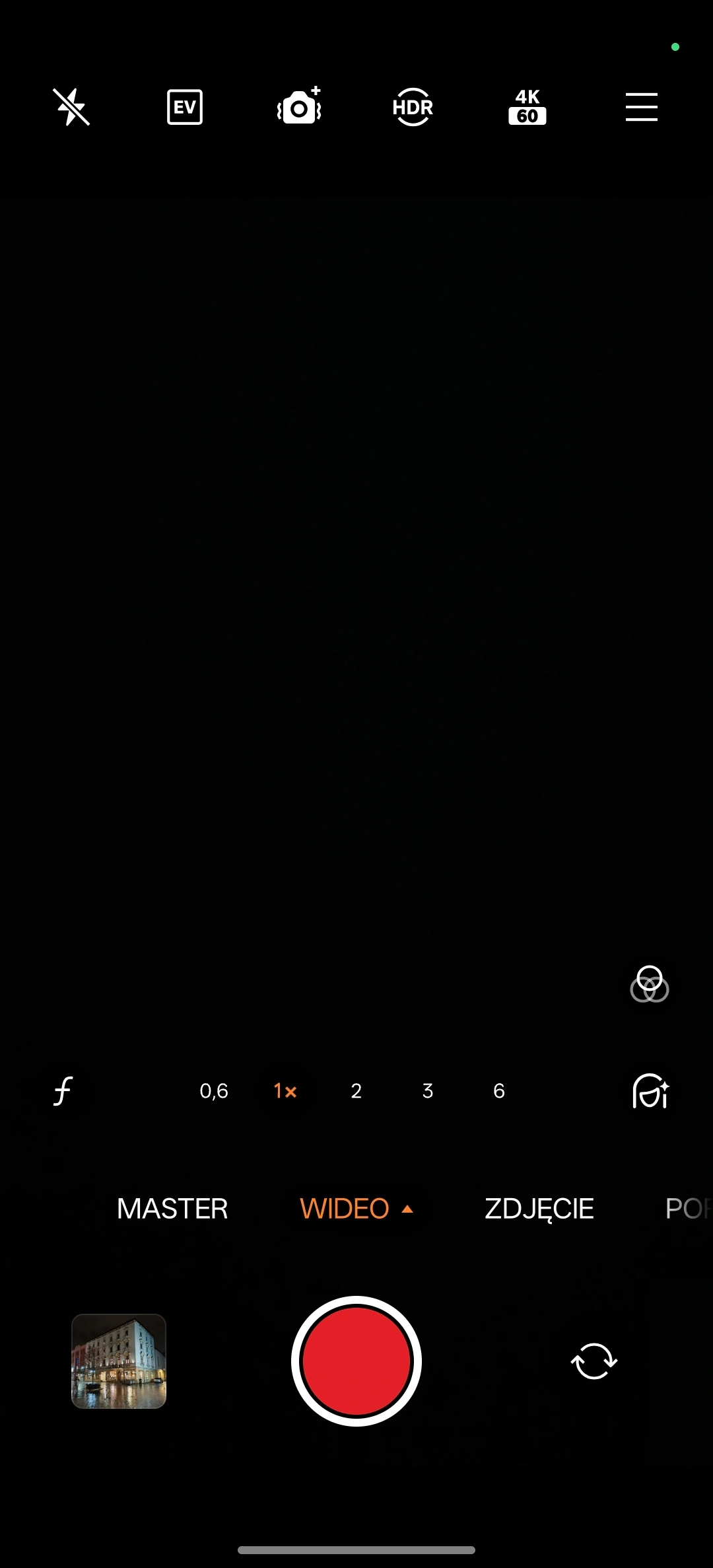Set zoom to 6

pyautogui.click(x=499, y=1090)
